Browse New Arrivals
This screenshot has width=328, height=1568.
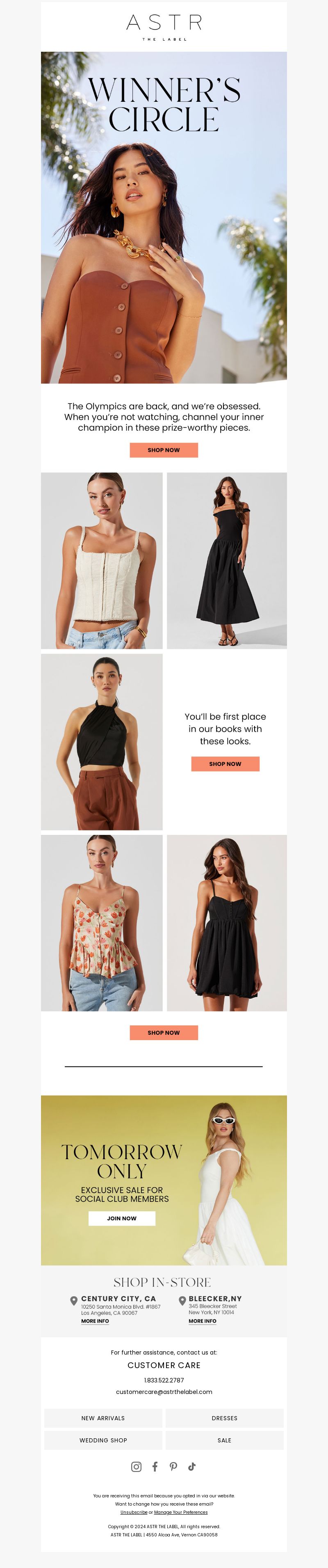[x=103, y=1418]
